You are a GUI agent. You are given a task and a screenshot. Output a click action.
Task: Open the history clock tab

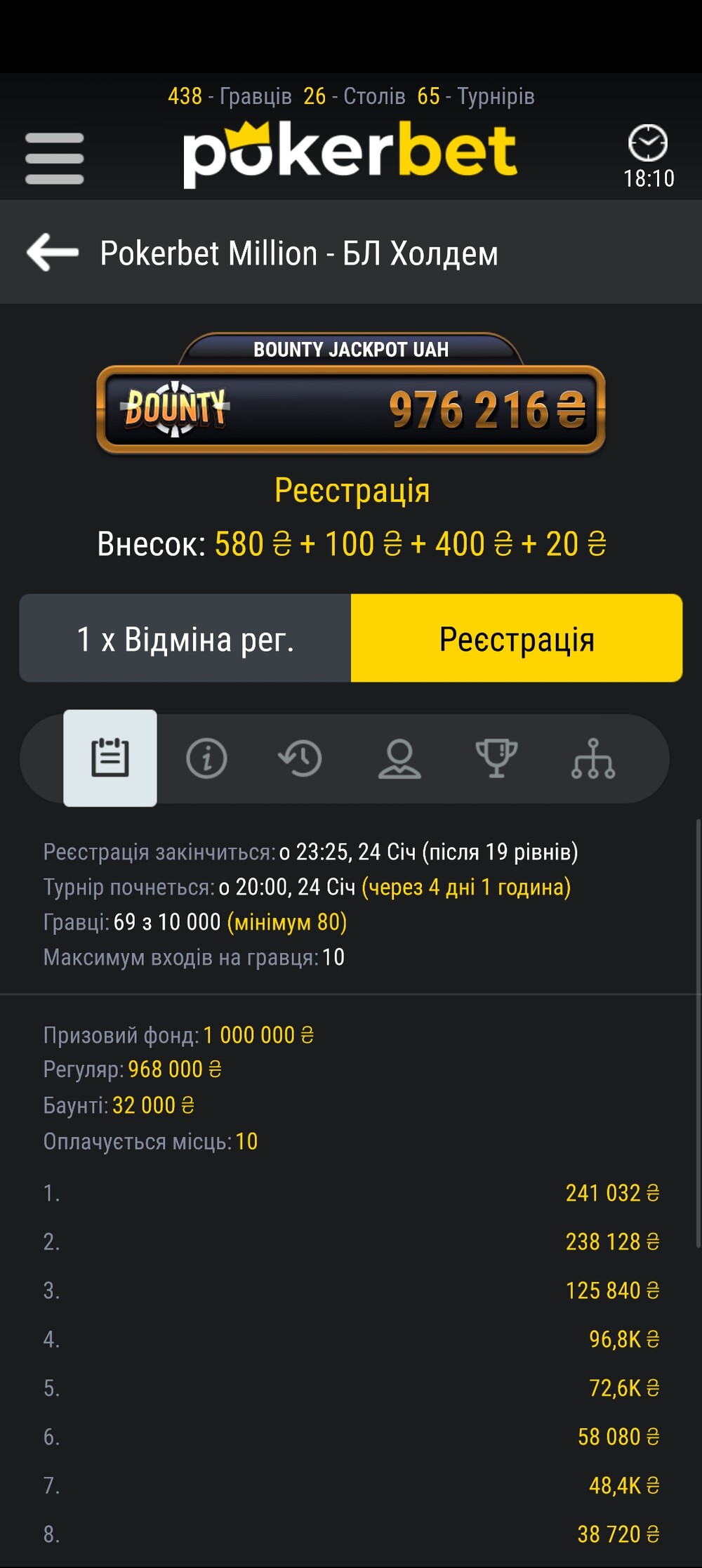pos(300,758)
